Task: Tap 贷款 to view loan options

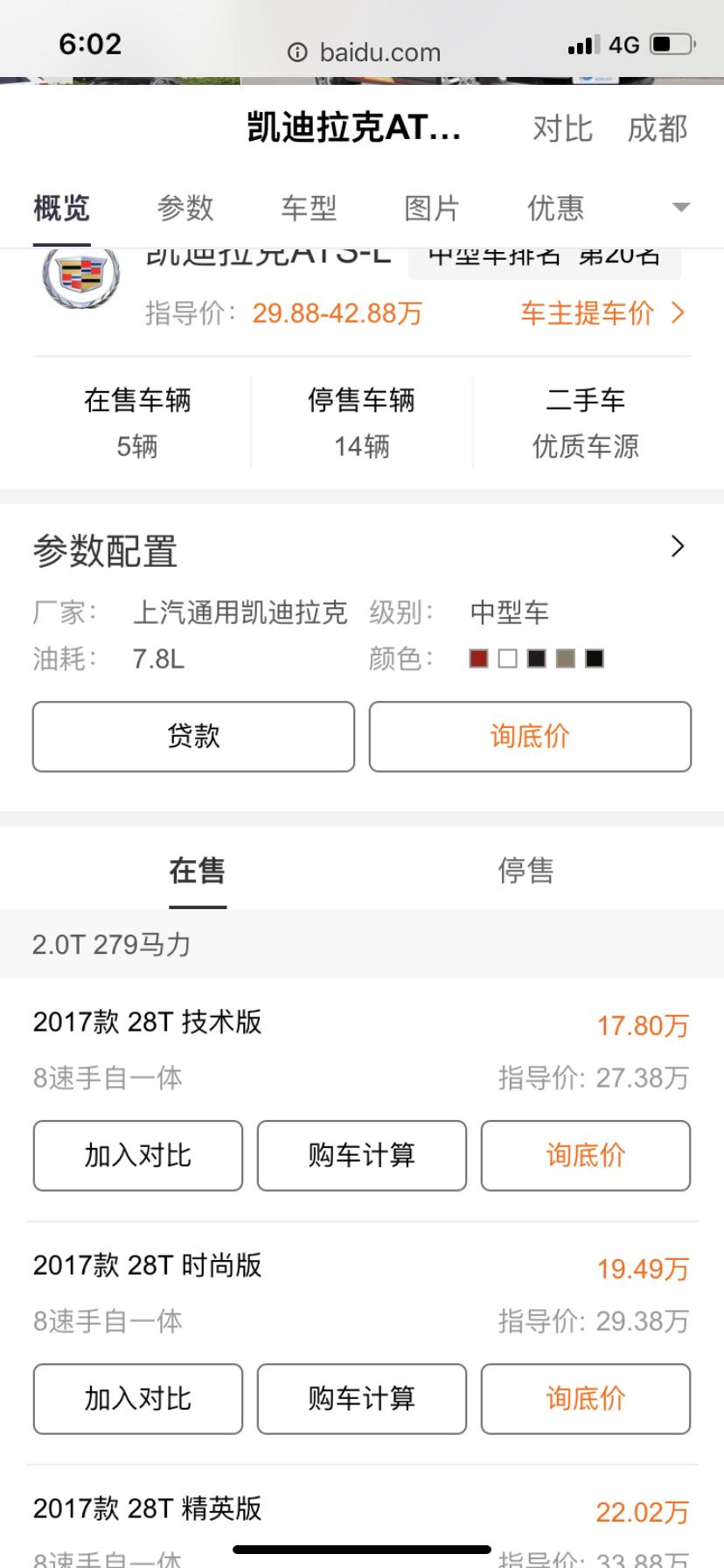Action: tap(192, 736)
